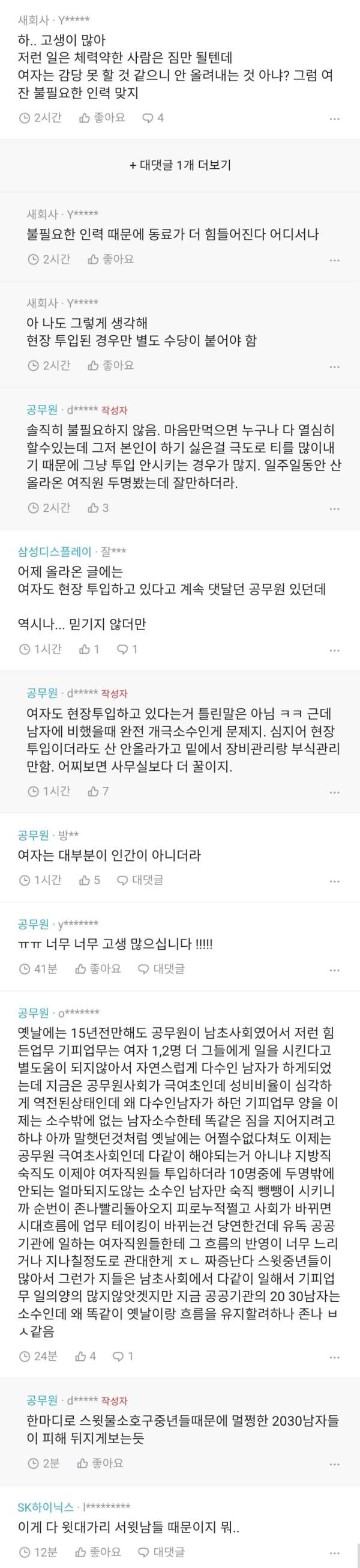Open the 삼성디스플레이 company link
The image size is (360, 1568).
point(55,552)
